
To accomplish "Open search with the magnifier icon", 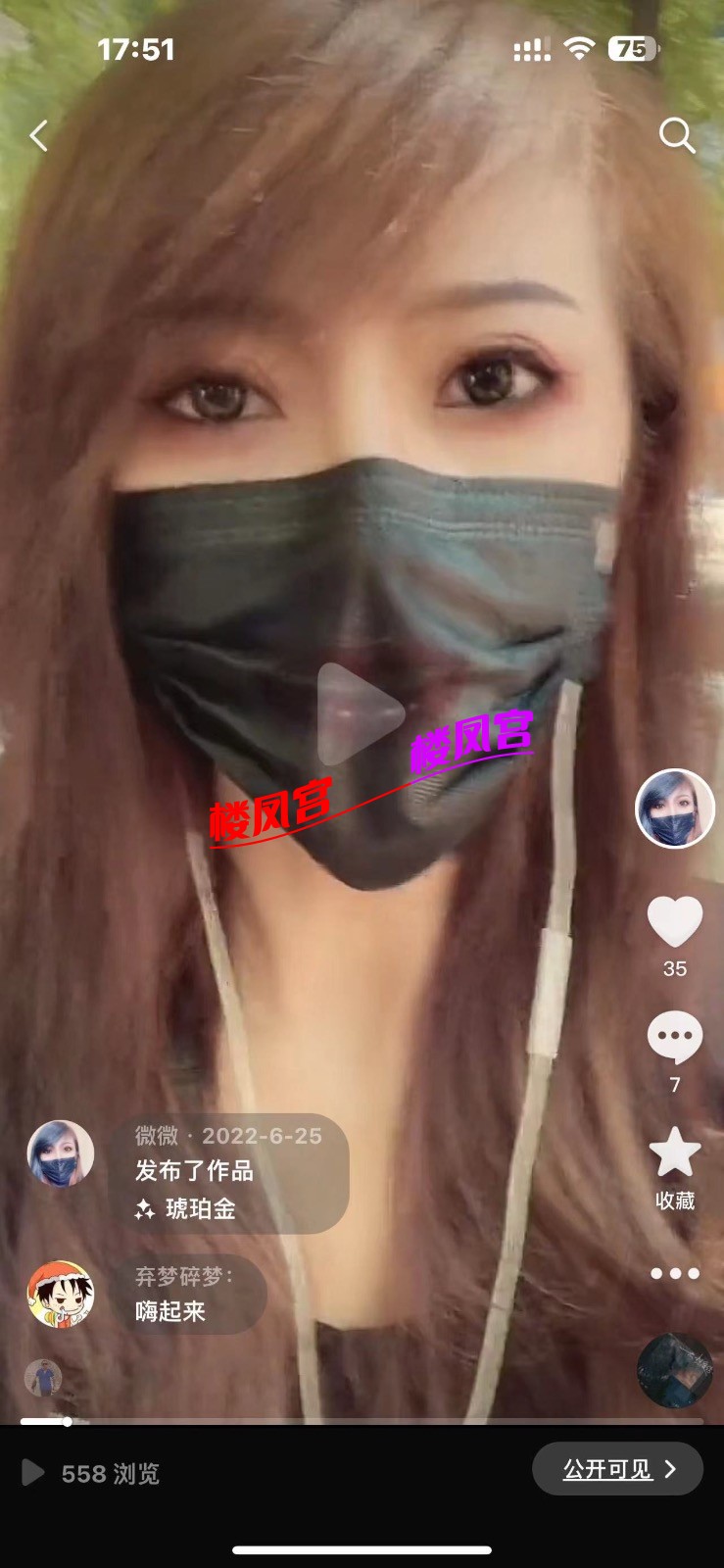I will (x=676, y=135).
